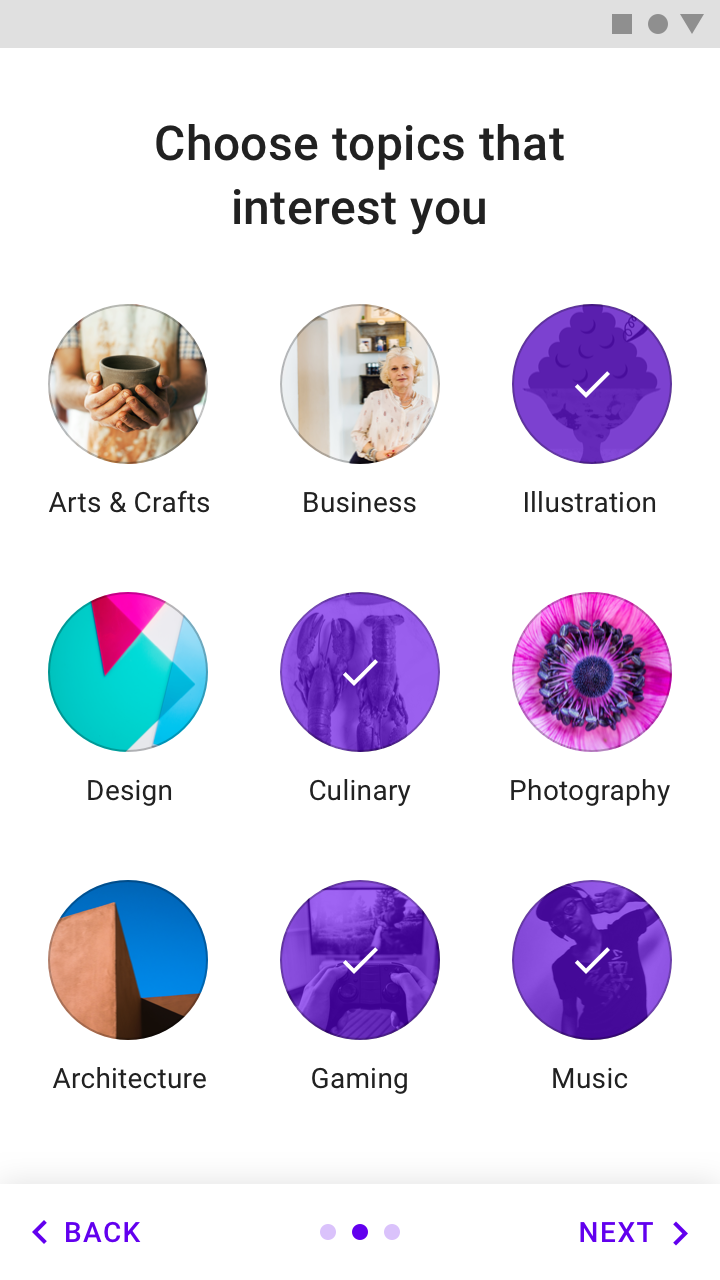Add Architecture to your interests
720x1280 pixels.
pos(128,960)
